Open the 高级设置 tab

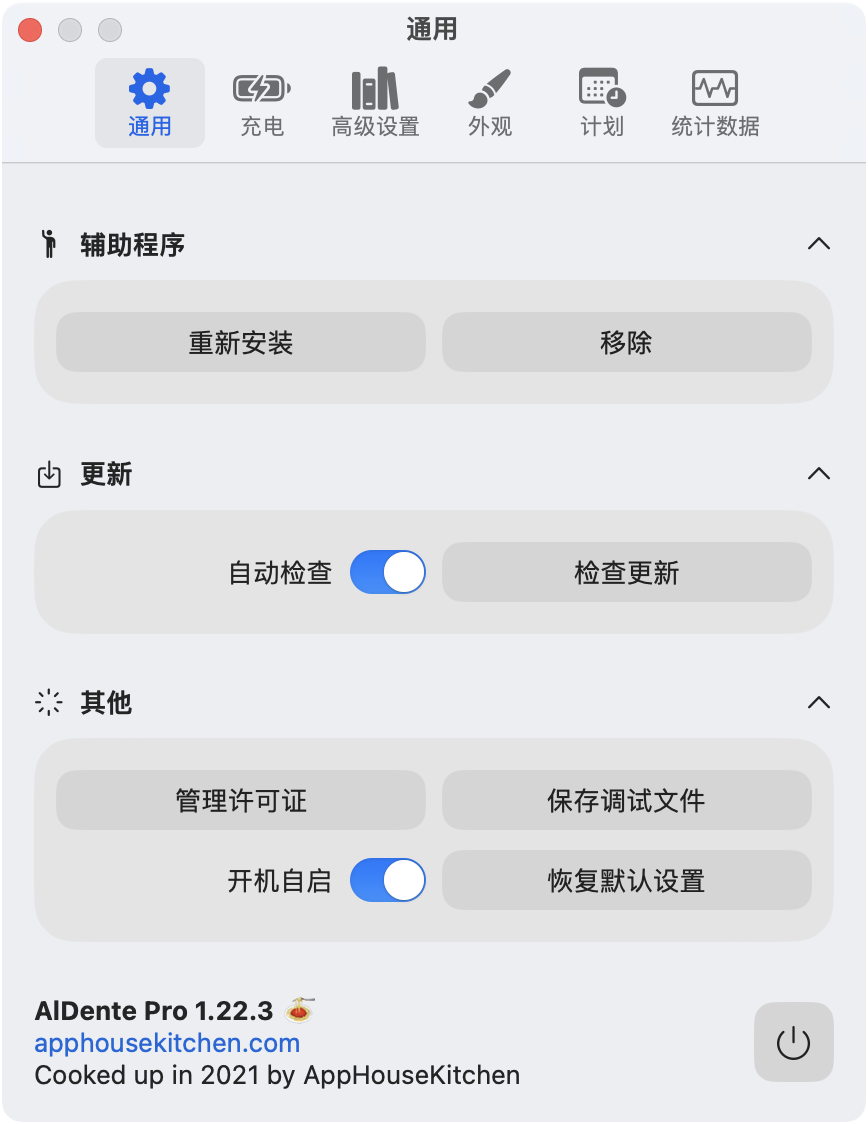point(375,104)
